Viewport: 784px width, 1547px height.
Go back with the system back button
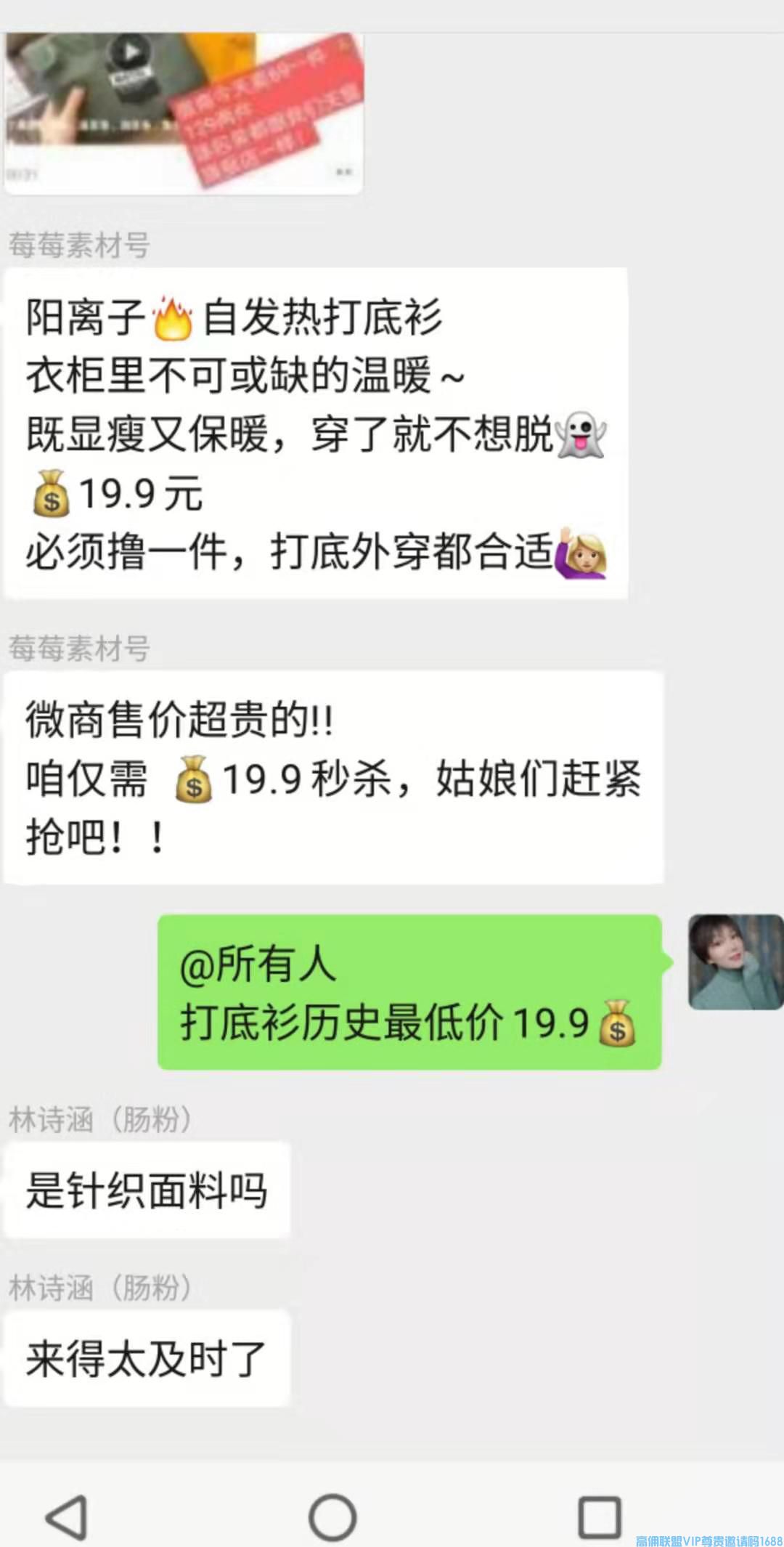click(67, 1517)
